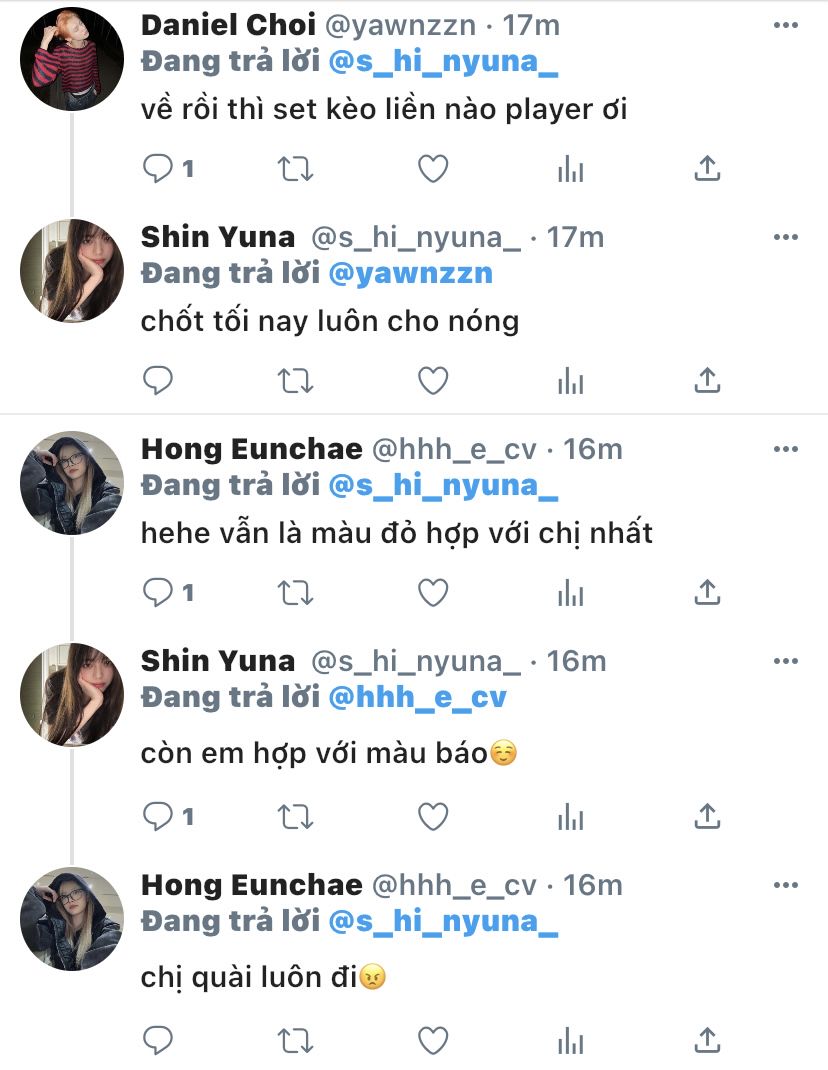
Task: Open overflow menu on "chị quài luôn đi" tweet
Action: coord(786,885)
